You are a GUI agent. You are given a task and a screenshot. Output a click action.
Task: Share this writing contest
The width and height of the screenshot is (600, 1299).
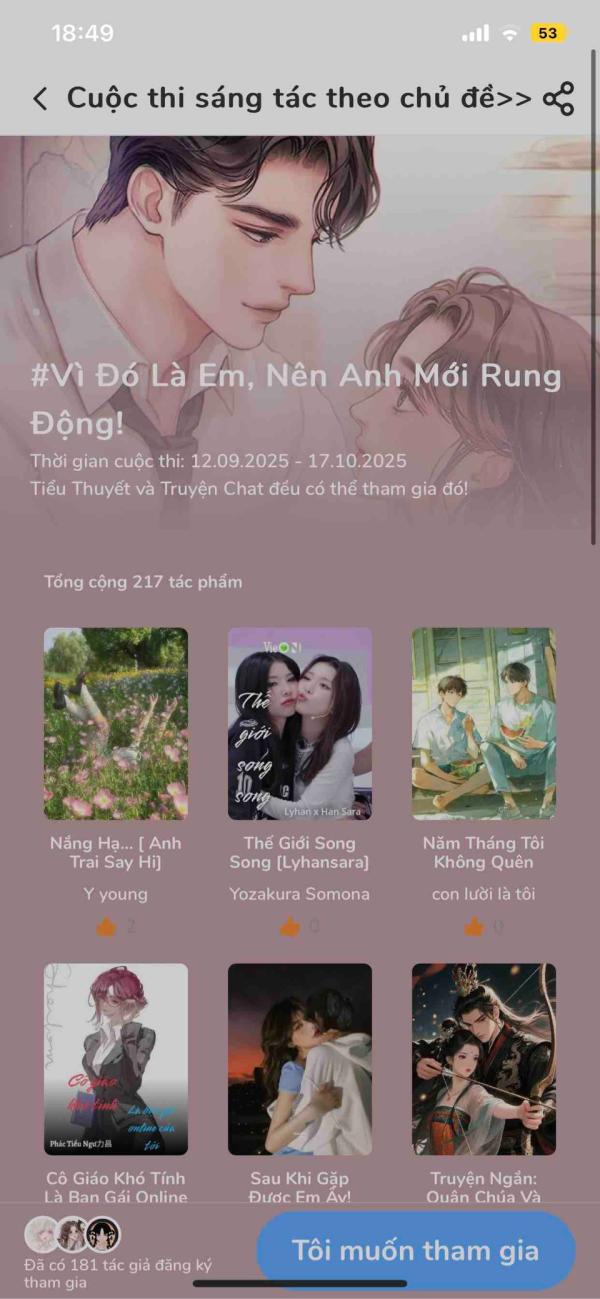[x=558, y=99]
